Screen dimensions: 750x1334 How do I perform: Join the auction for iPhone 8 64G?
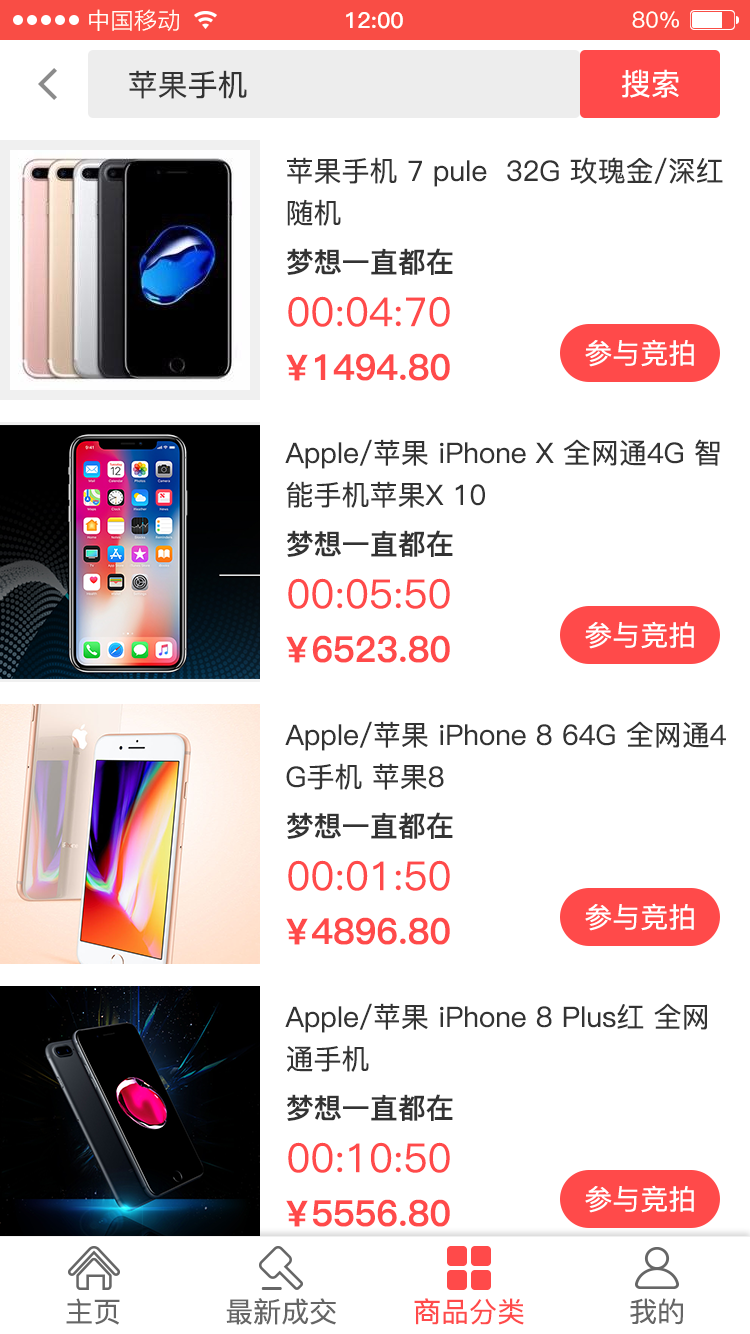click(x=640, y=917)
